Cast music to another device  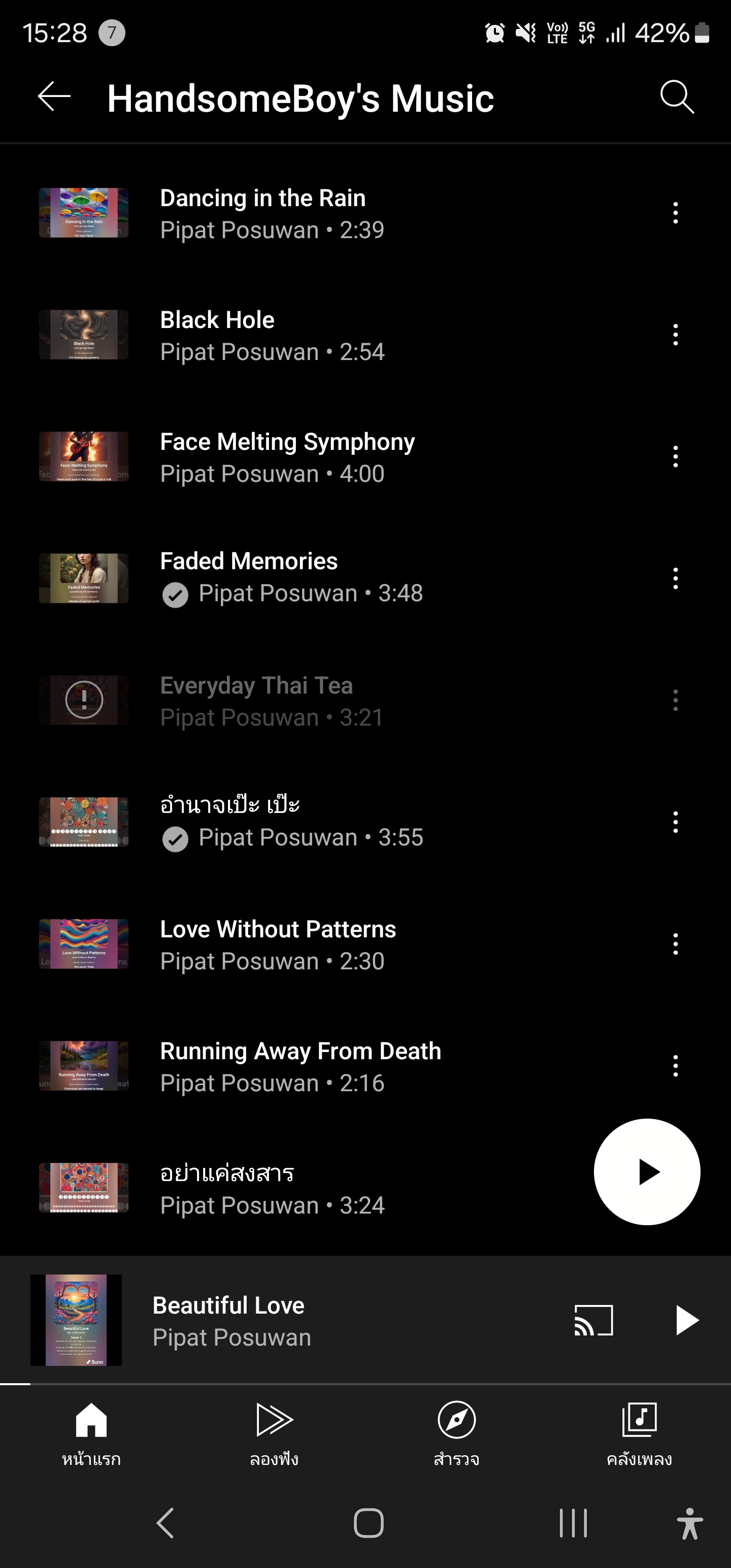(593, 1320)
